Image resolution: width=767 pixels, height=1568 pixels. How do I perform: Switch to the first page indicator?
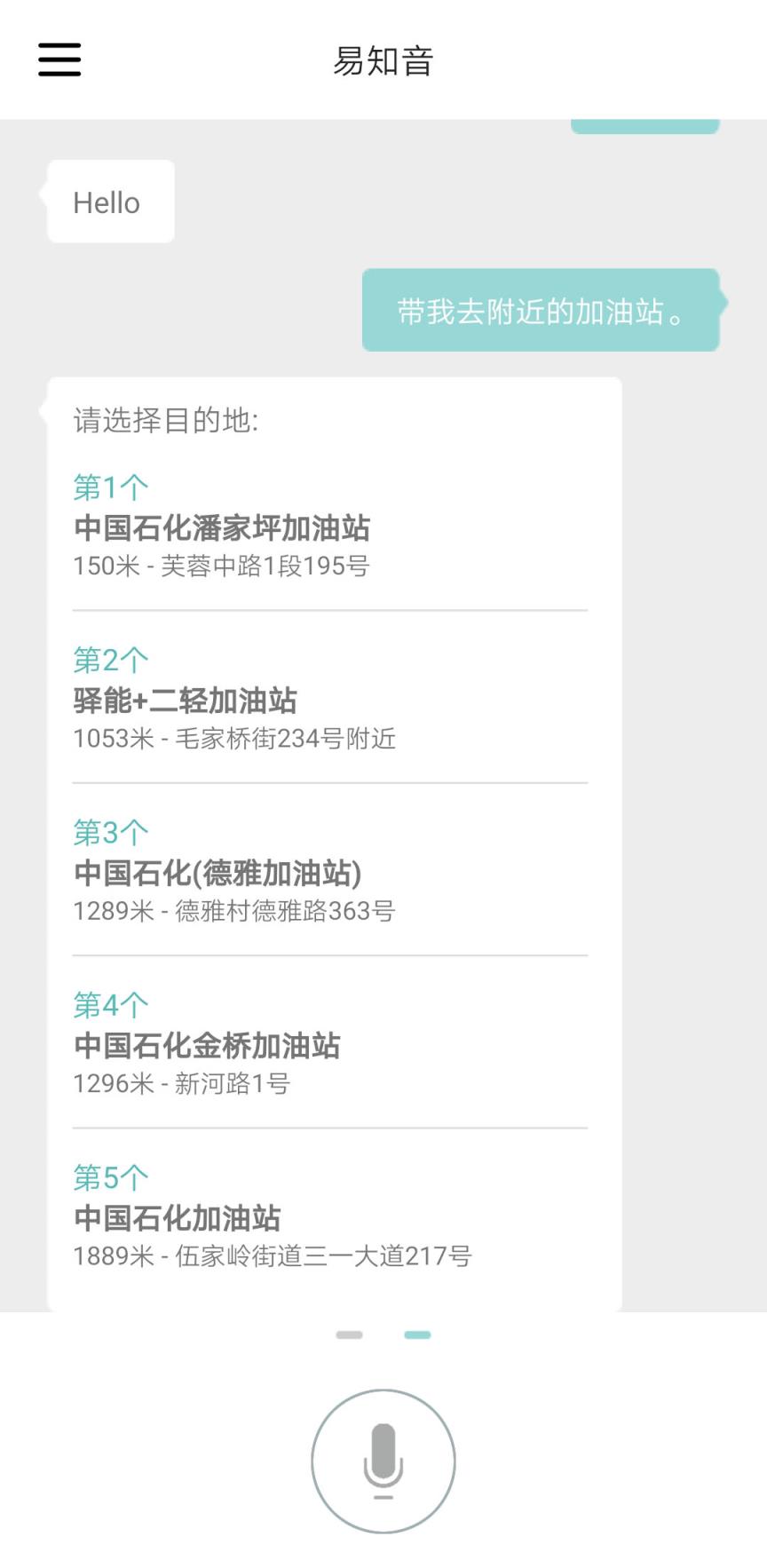(x=350, y=1334)
